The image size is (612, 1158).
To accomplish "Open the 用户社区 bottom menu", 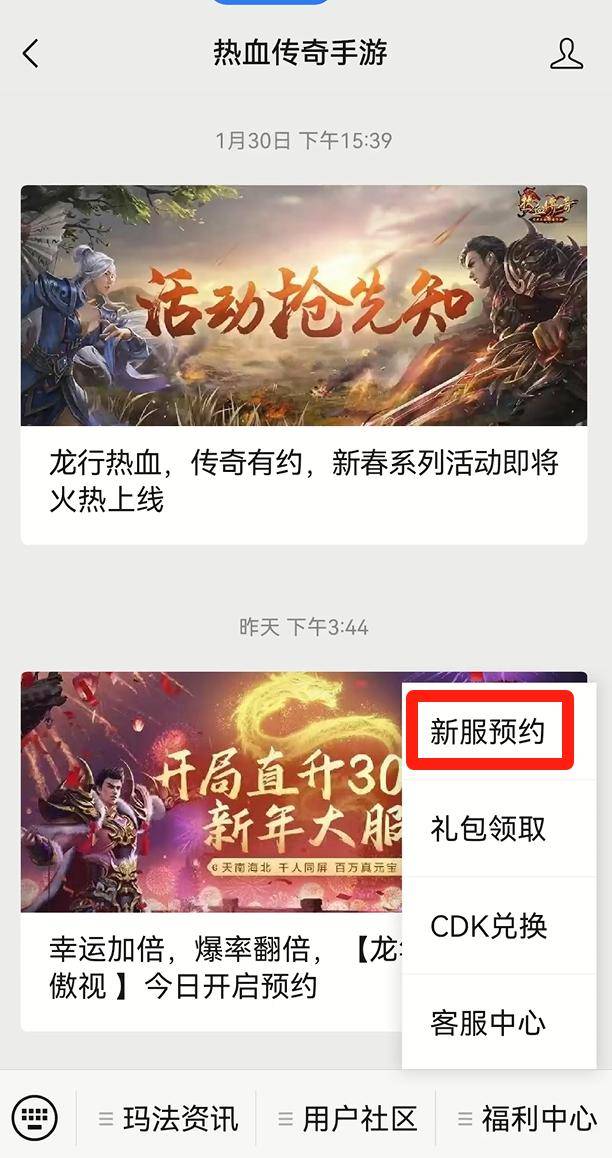I will pyautogui.click(x=347, y=1118).
